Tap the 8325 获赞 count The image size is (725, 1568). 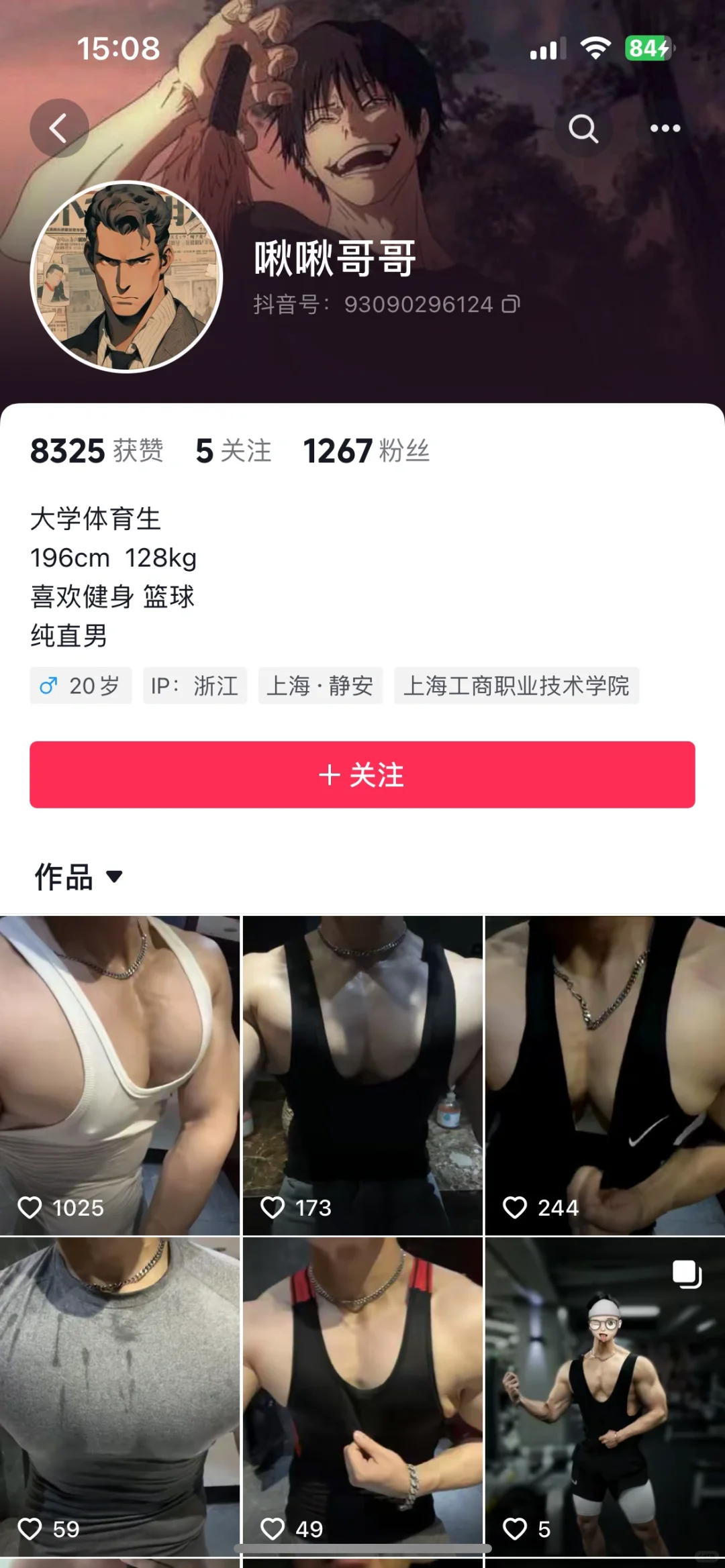pyautogui.click(x=97, y=451)
